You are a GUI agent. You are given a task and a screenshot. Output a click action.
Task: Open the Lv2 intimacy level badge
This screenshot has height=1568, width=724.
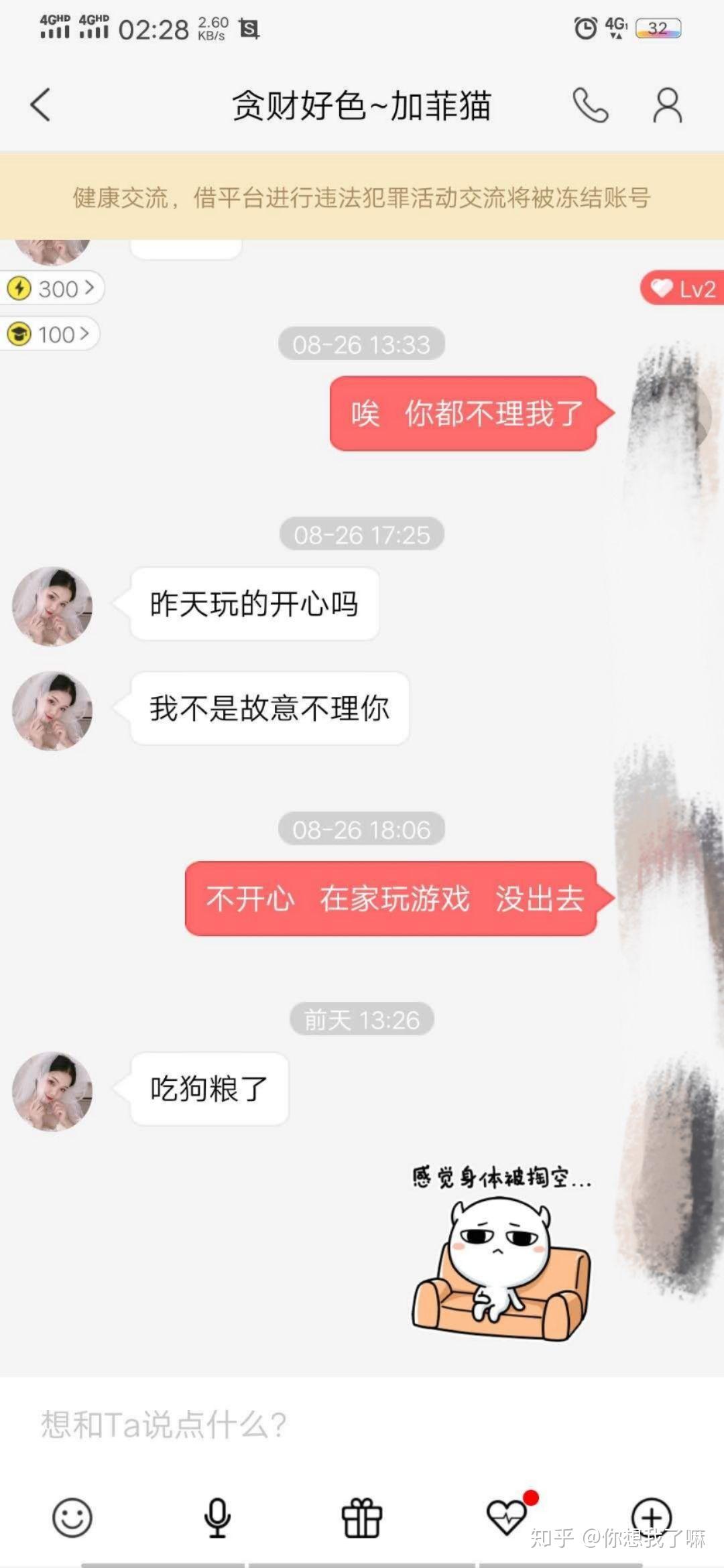(x=682, y=289)
